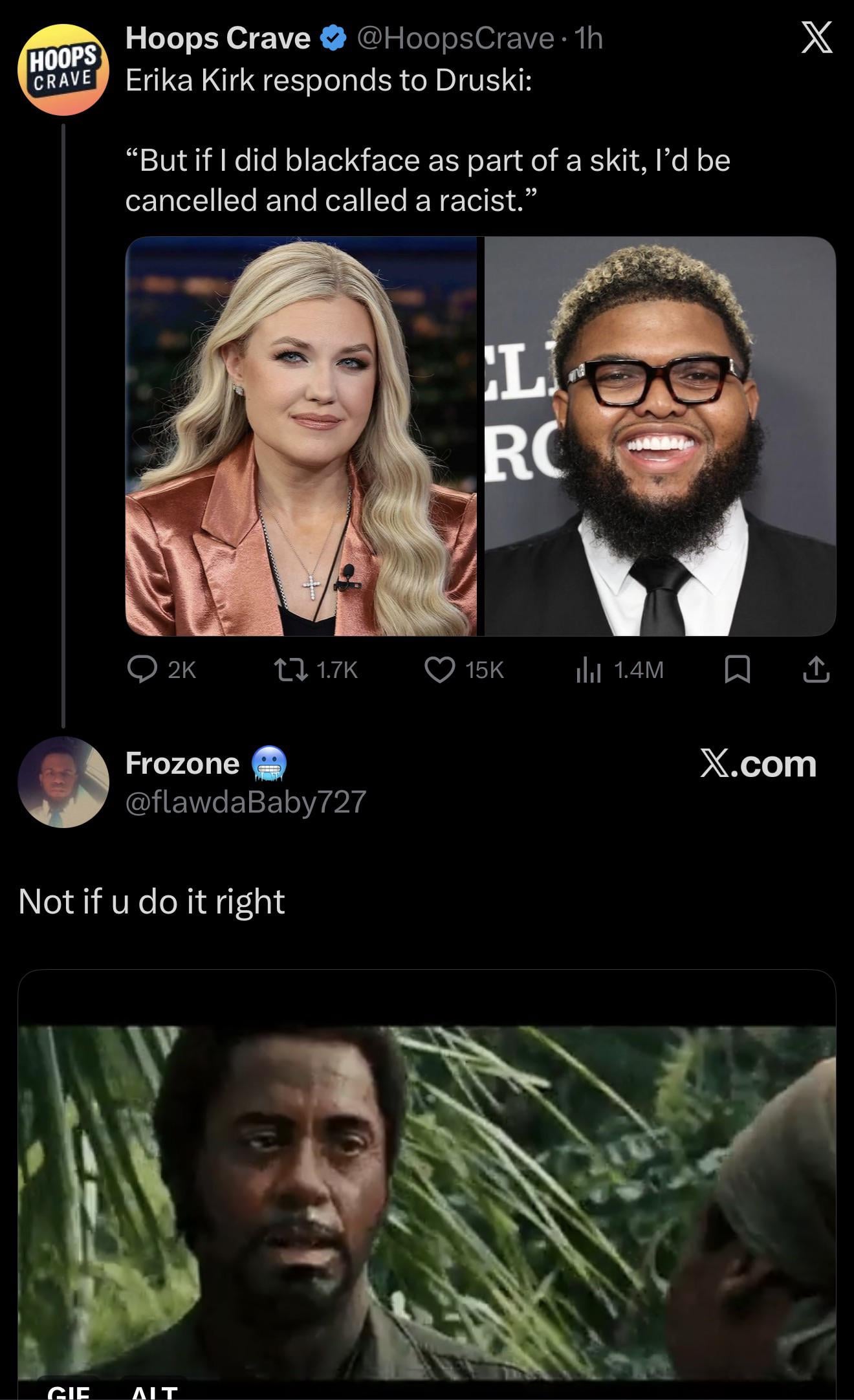Image resolution: width=854 pixels, height=1400 pixels.
Task: Share the Hoops Crave post
Action: coord(816,669)
